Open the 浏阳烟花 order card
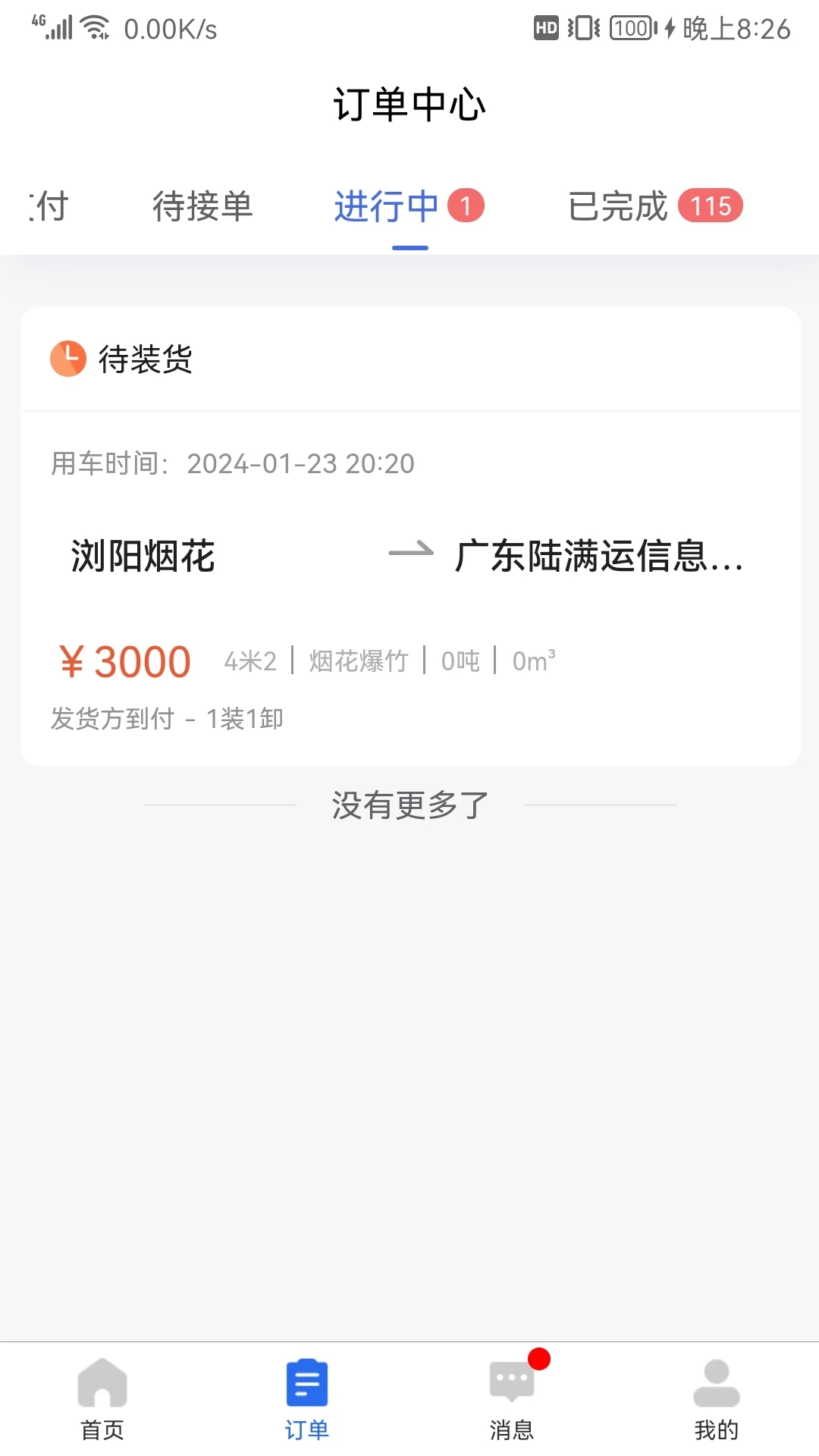This screenshot has height=1456, width=819. click(409, 556)
